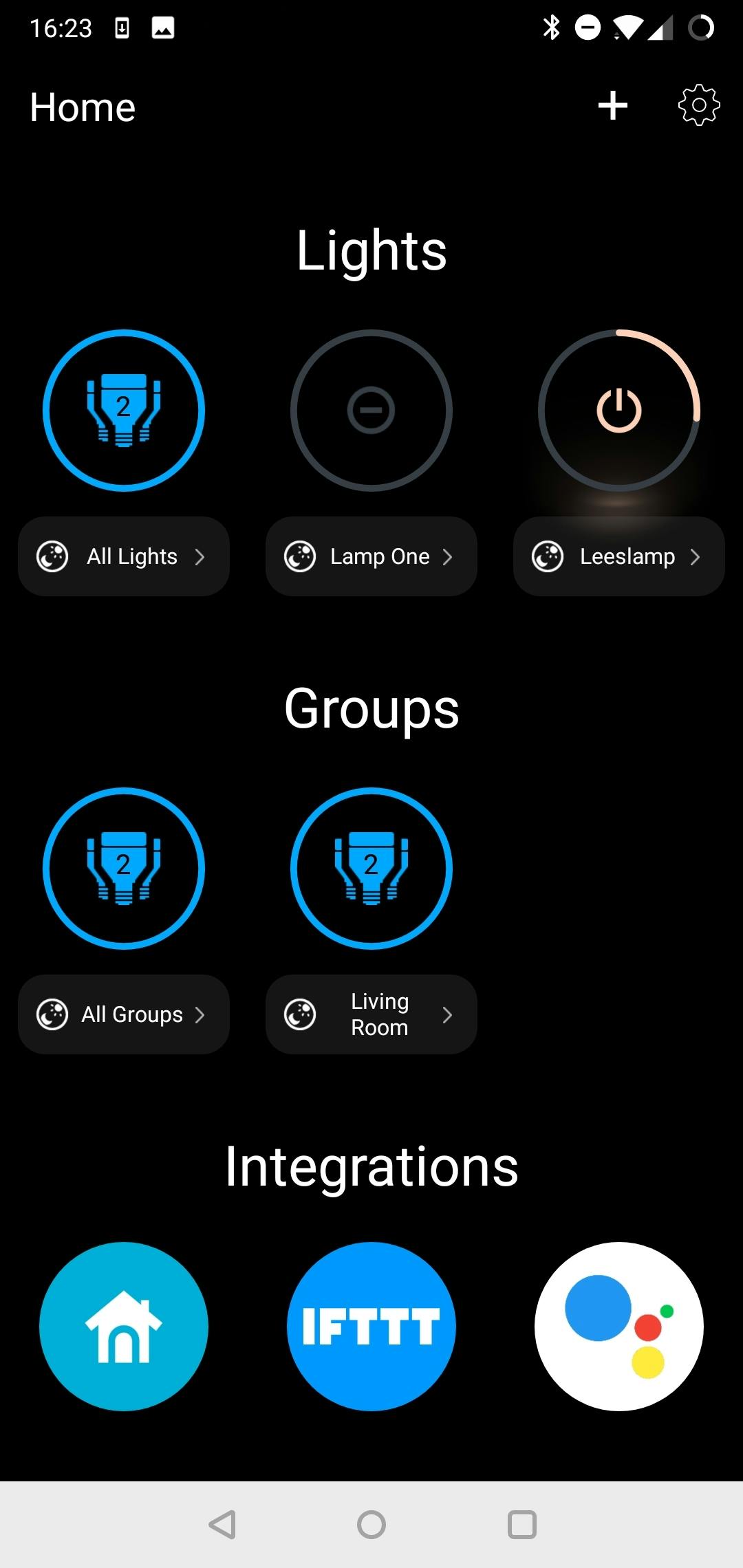Open All Lights details

pyautogui.click(x=124, y=556)
